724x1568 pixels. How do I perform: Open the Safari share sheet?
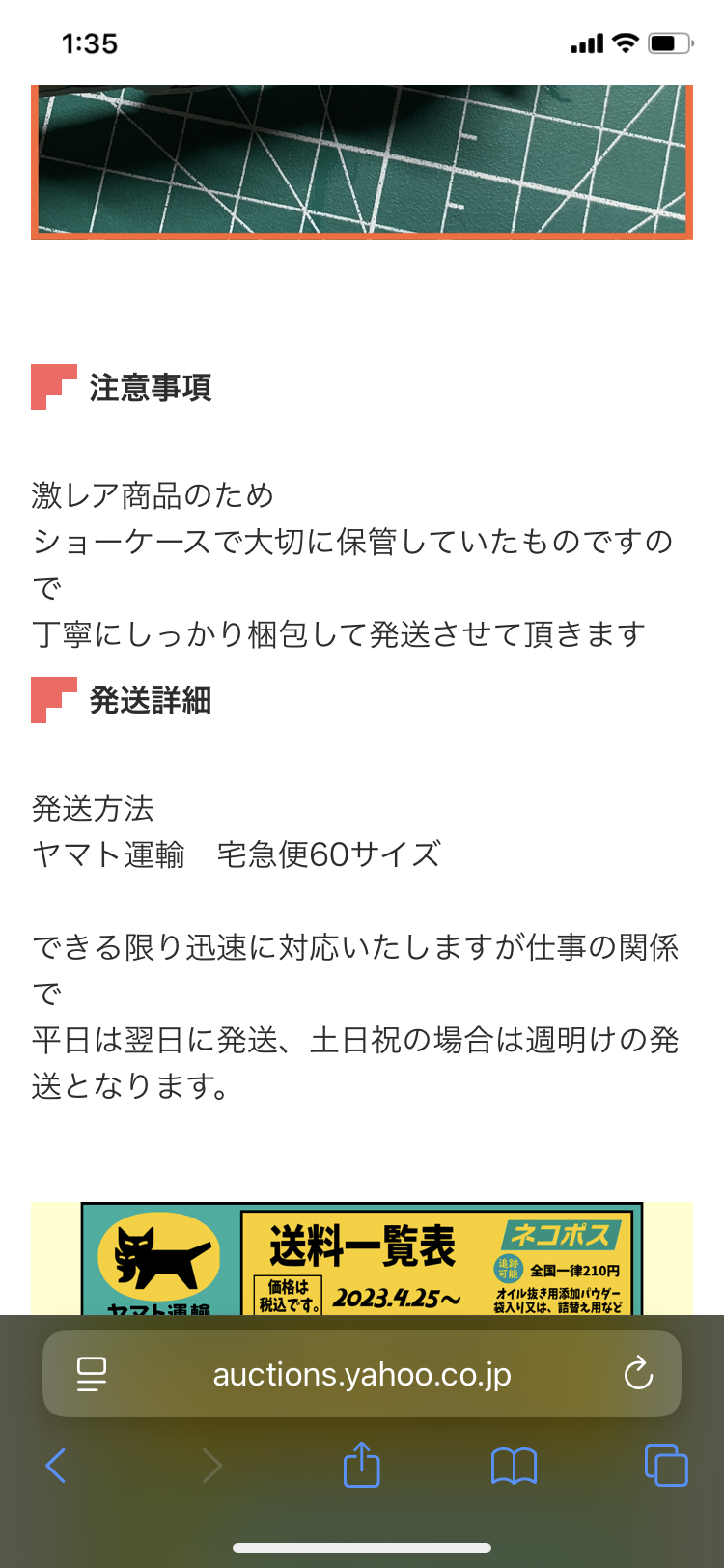362,1465
